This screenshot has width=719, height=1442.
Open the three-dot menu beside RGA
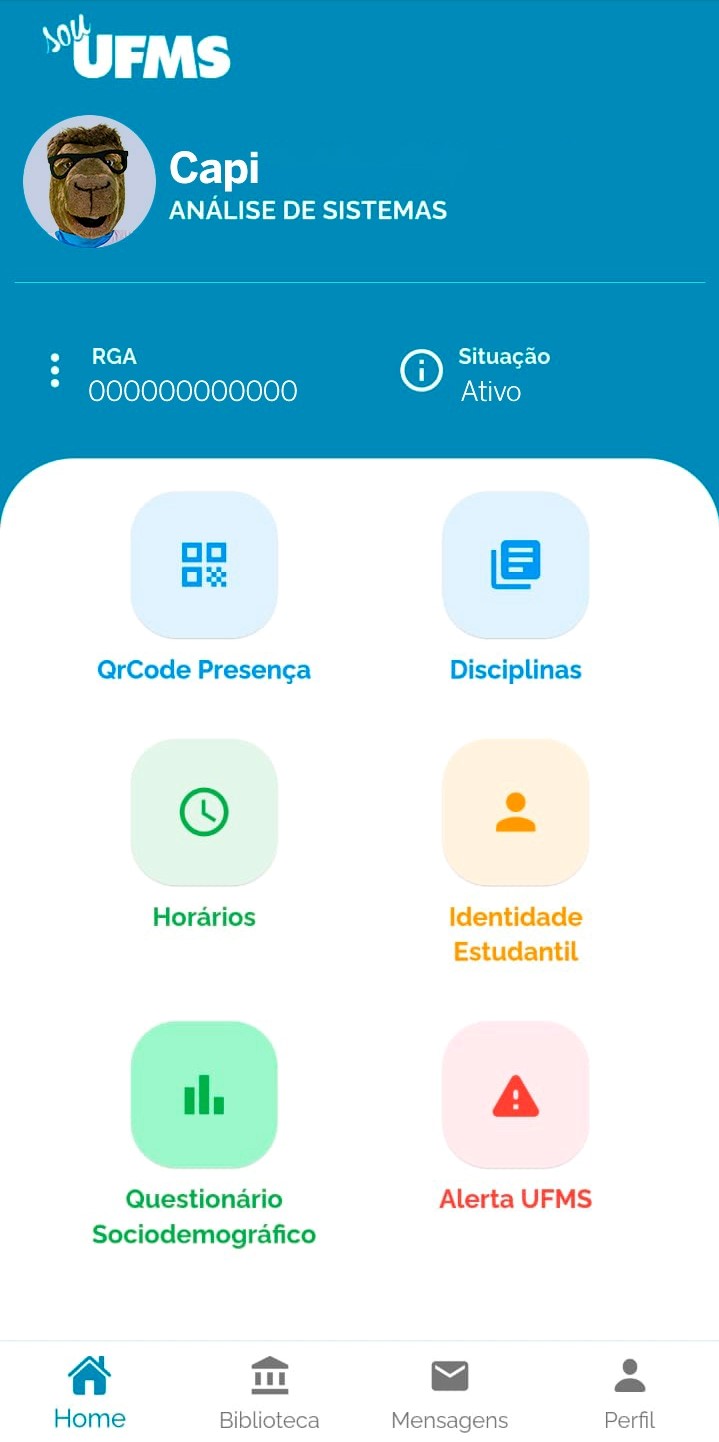coord(55,370)
